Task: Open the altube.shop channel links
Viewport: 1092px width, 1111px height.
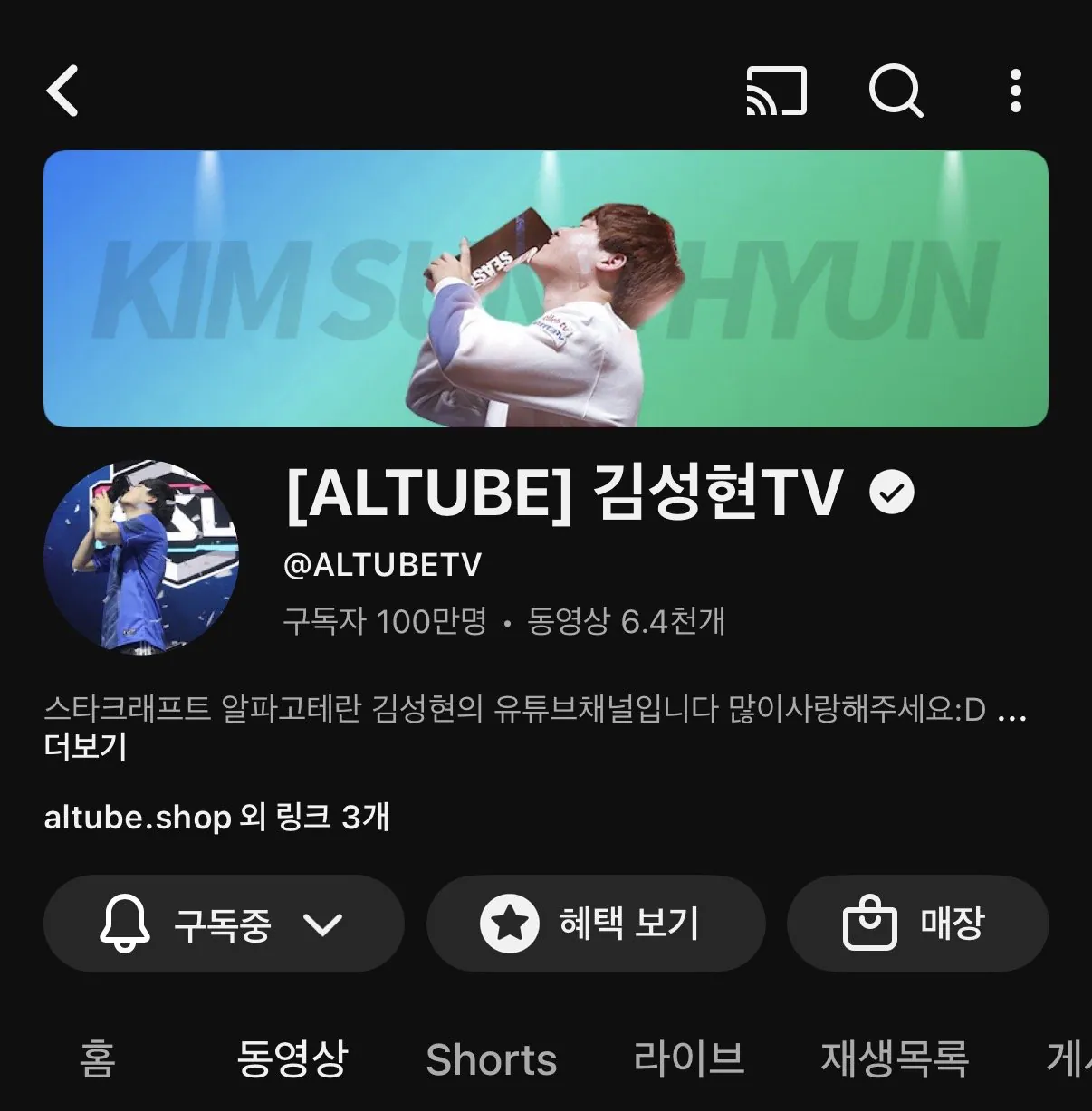Action: pos(216,818)
